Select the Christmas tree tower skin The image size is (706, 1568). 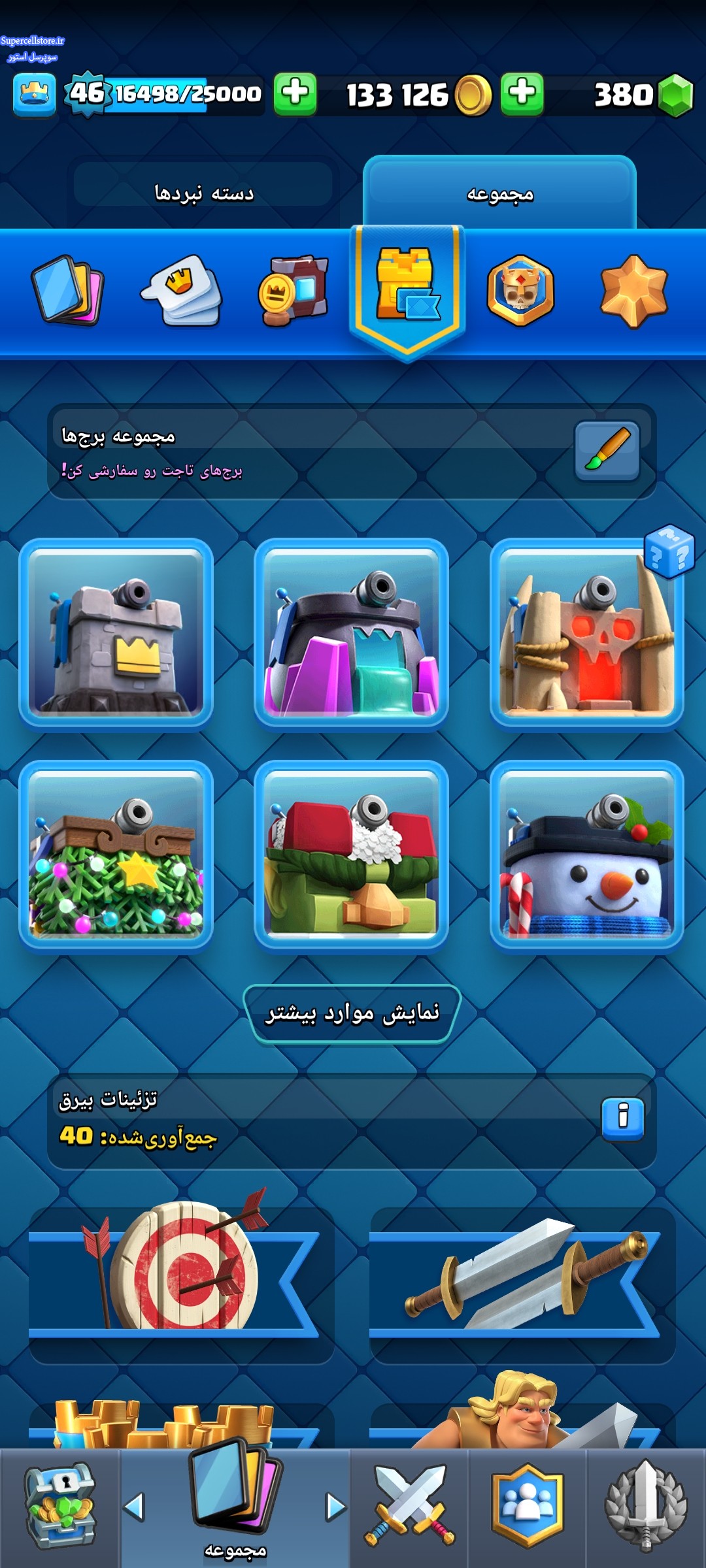[116, 857]
